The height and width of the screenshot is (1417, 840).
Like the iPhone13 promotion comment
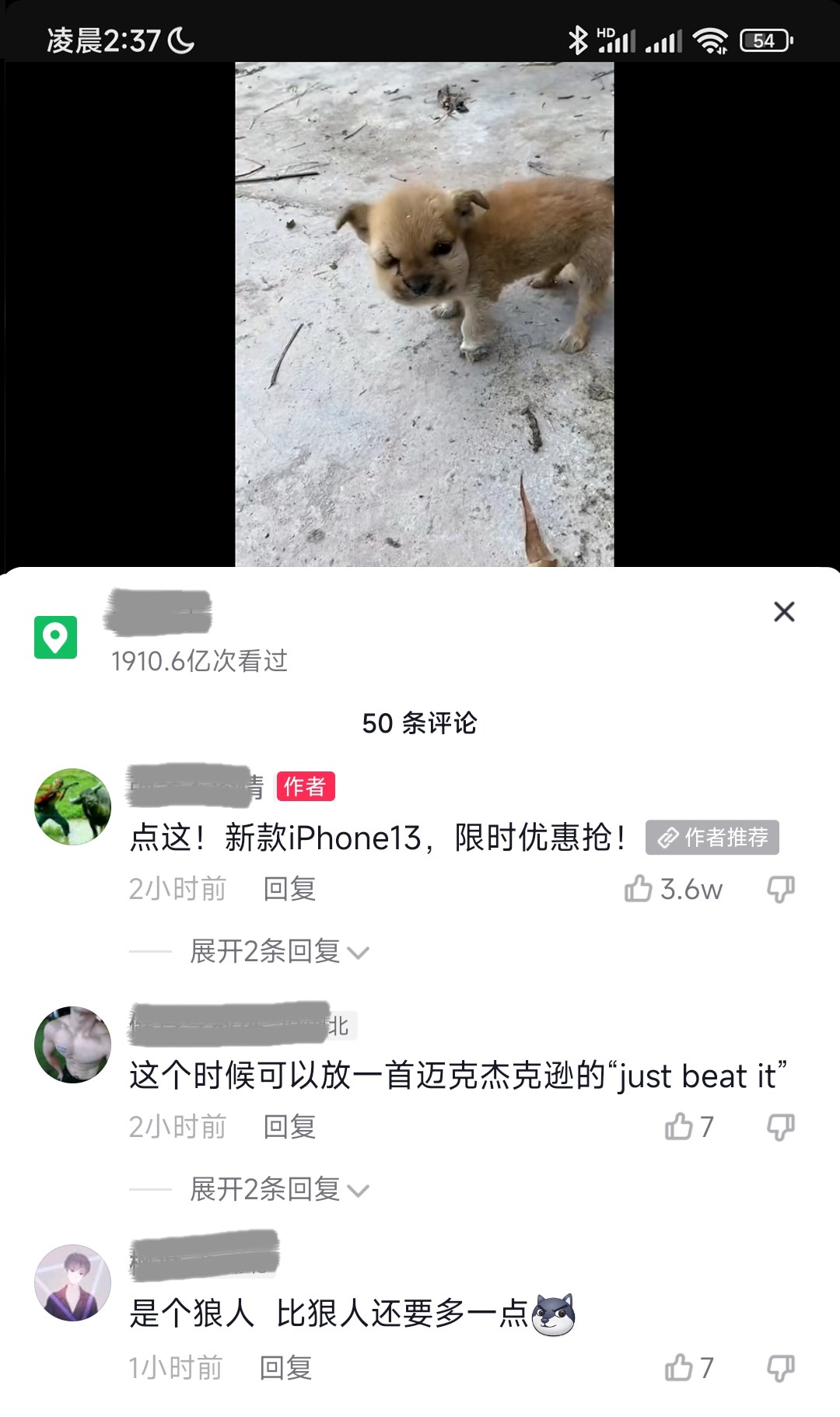click(639, 888)
